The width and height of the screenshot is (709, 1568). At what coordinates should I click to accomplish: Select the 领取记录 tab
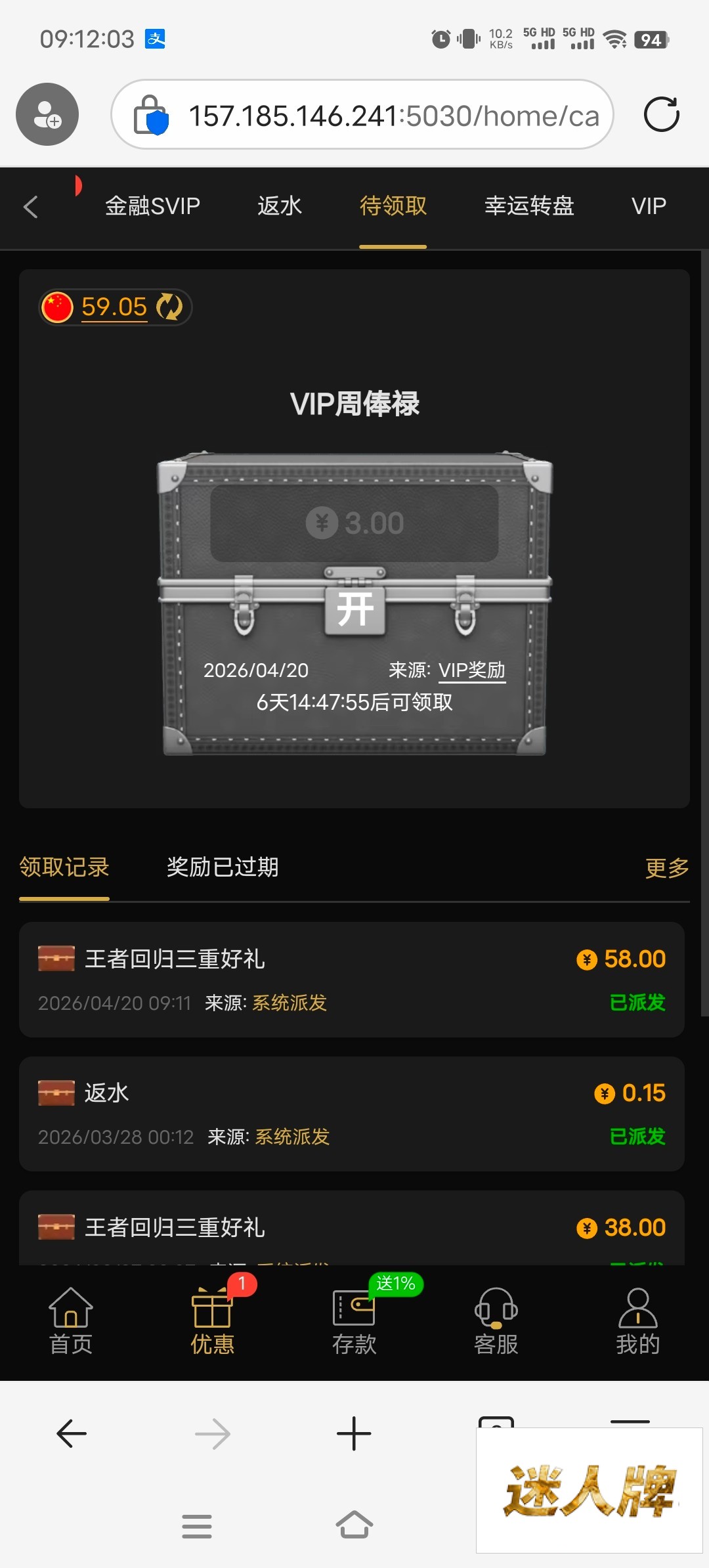click(x=64, y=867)
